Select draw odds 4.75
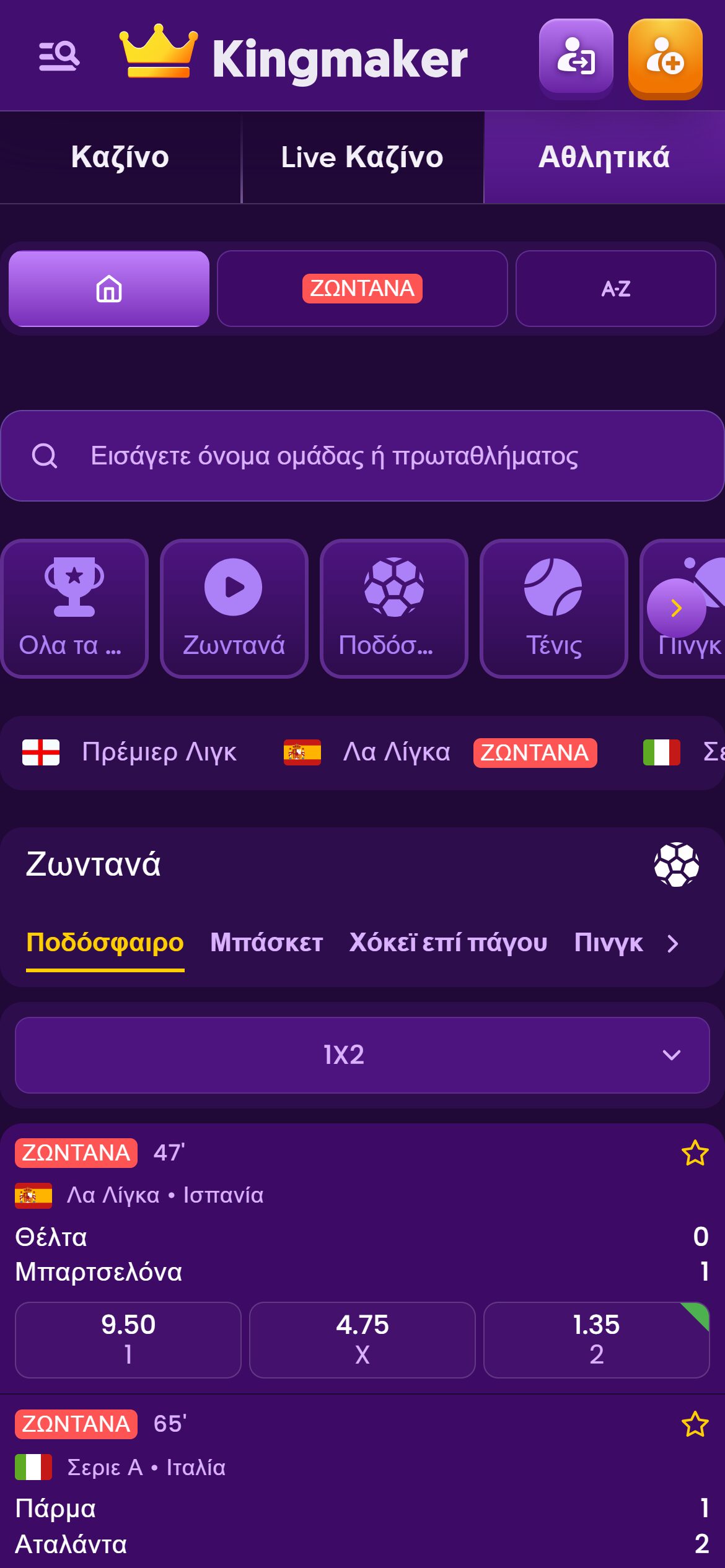 (362, 1339)
